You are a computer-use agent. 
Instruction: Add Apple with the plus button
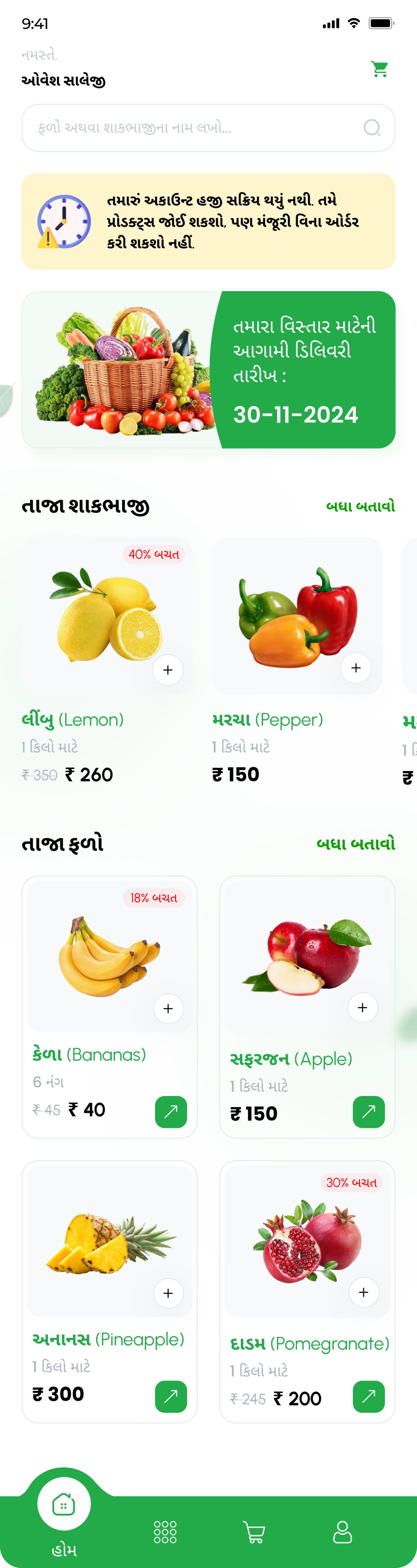point(362,1007)
